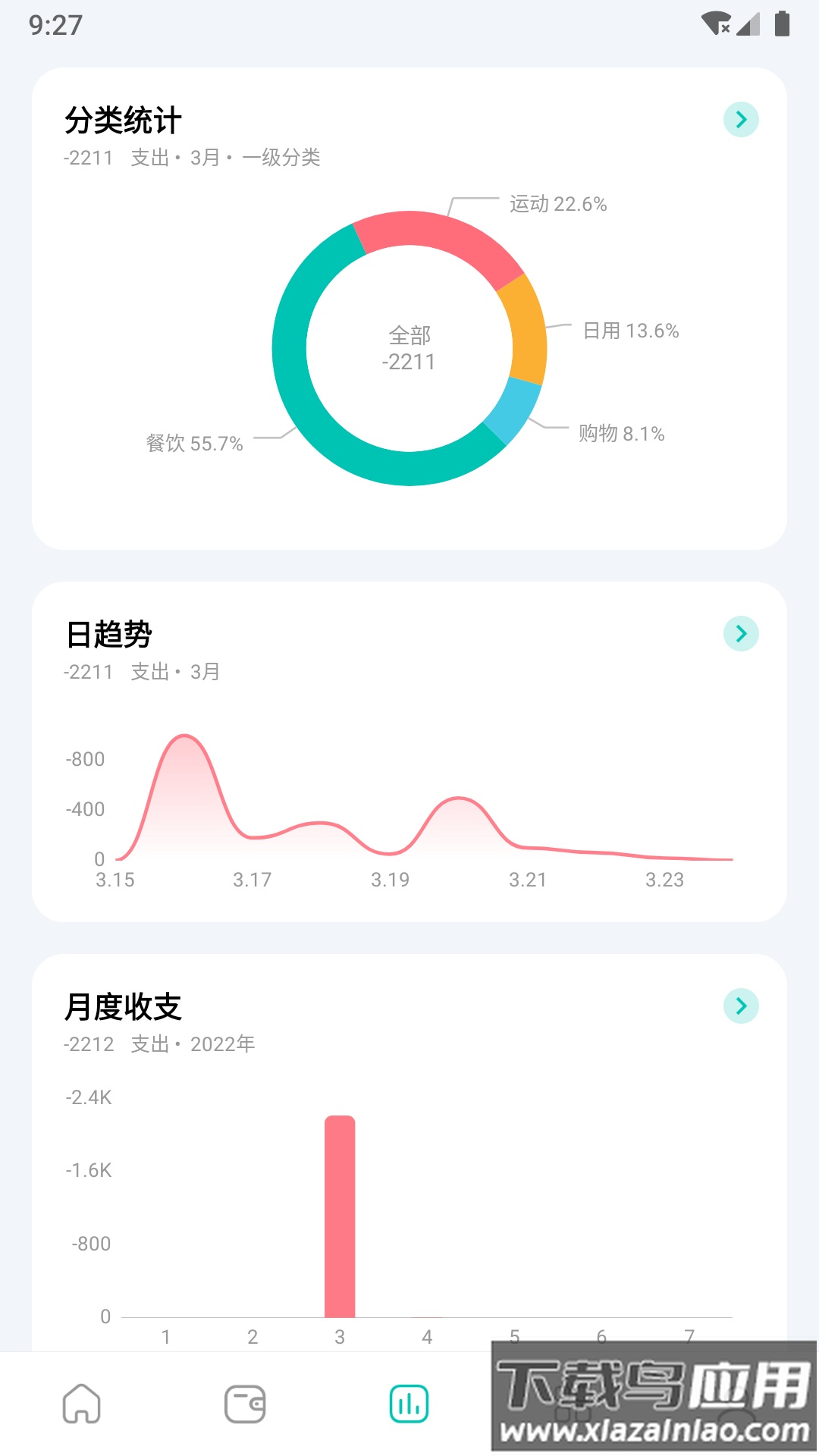Open 日趋势 details using the chevron arrow
This screenshot has width=819, height=1456.
[740, 633]
